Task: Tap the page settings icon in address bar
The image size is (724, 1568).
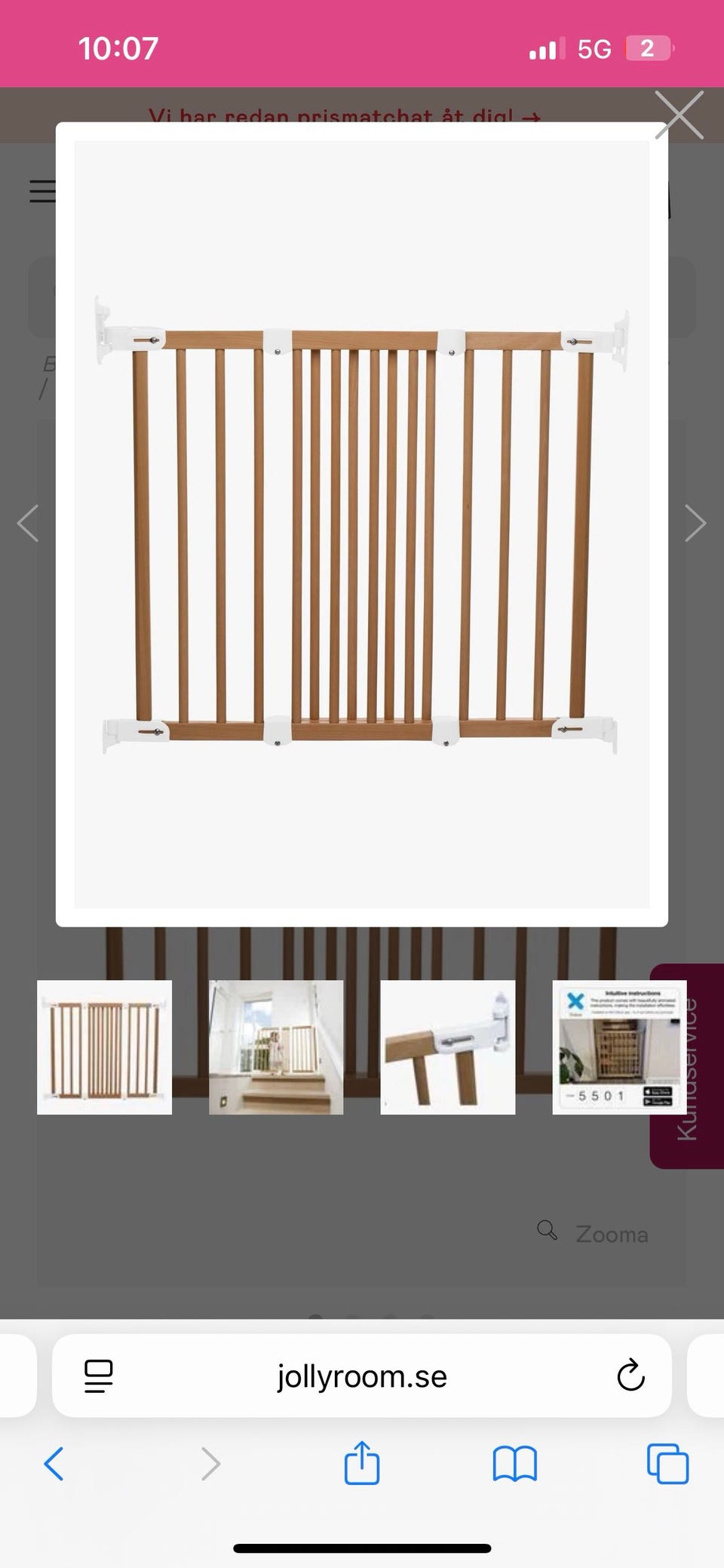Action: [99, 1376]
